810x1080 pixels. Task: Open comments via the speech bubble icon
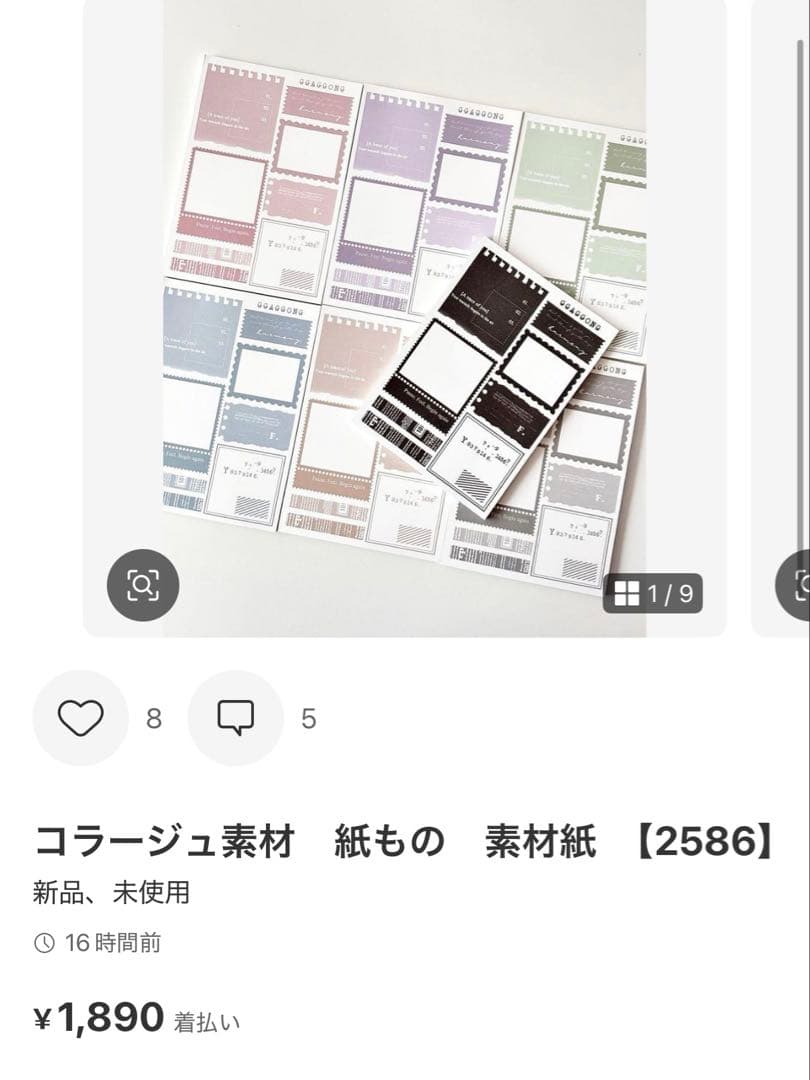click(237, 717)
